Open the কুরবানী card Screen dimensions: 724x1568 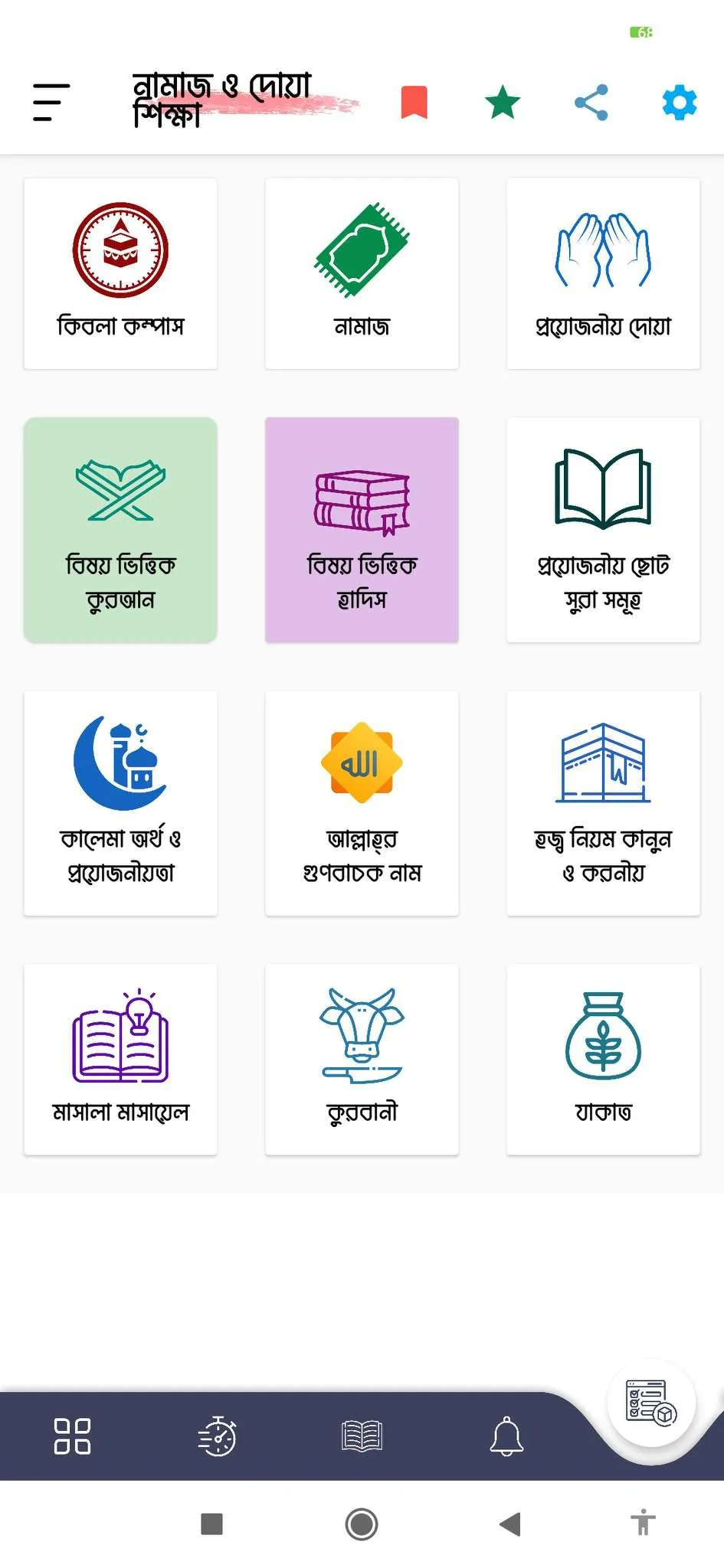pyautogui.click(x=362, y=1060)
